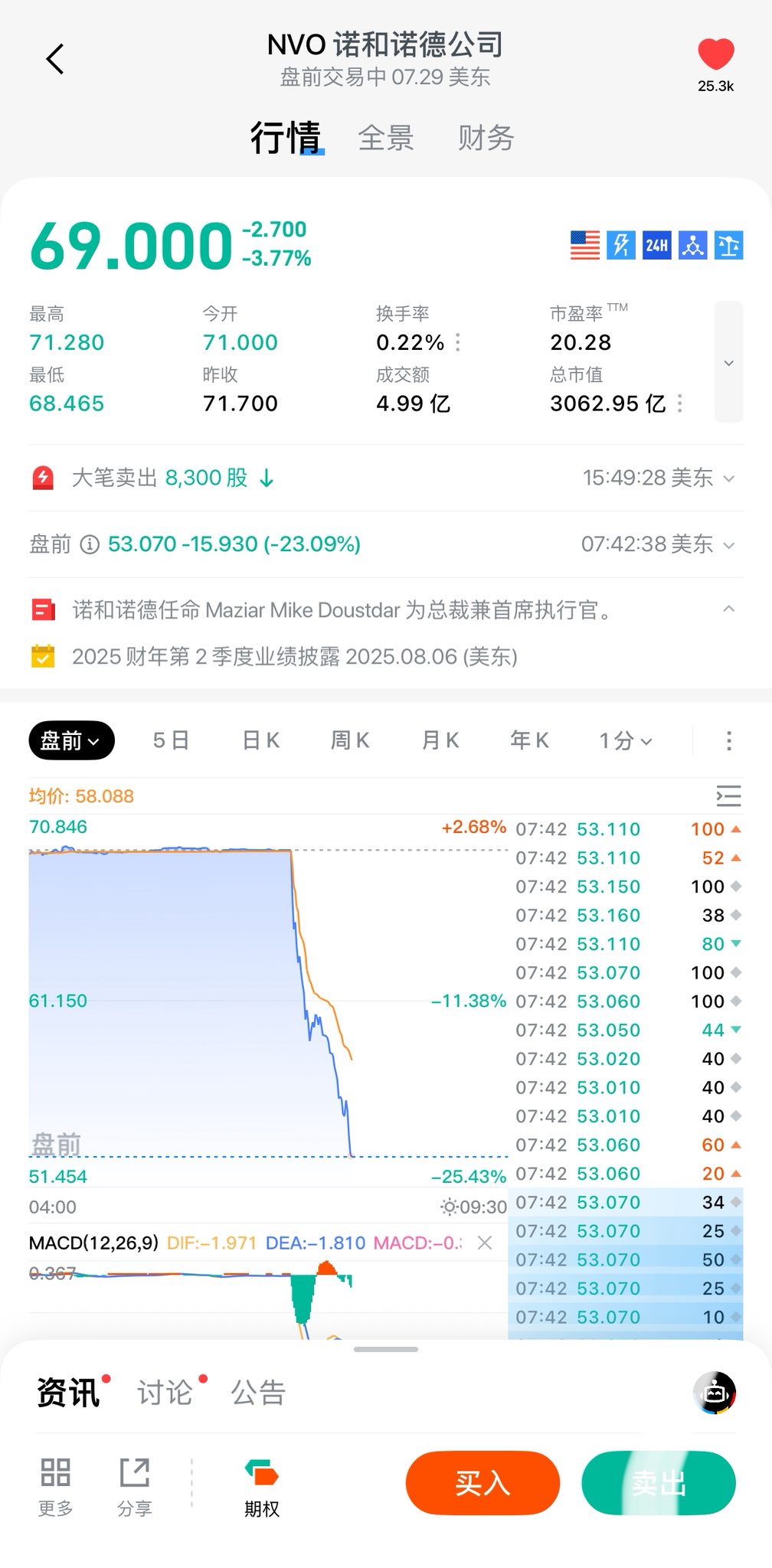Screen dimensions: 772x1568
Task: Expand the 盘前 pre-market price row
Action: [x=386, y=544]
